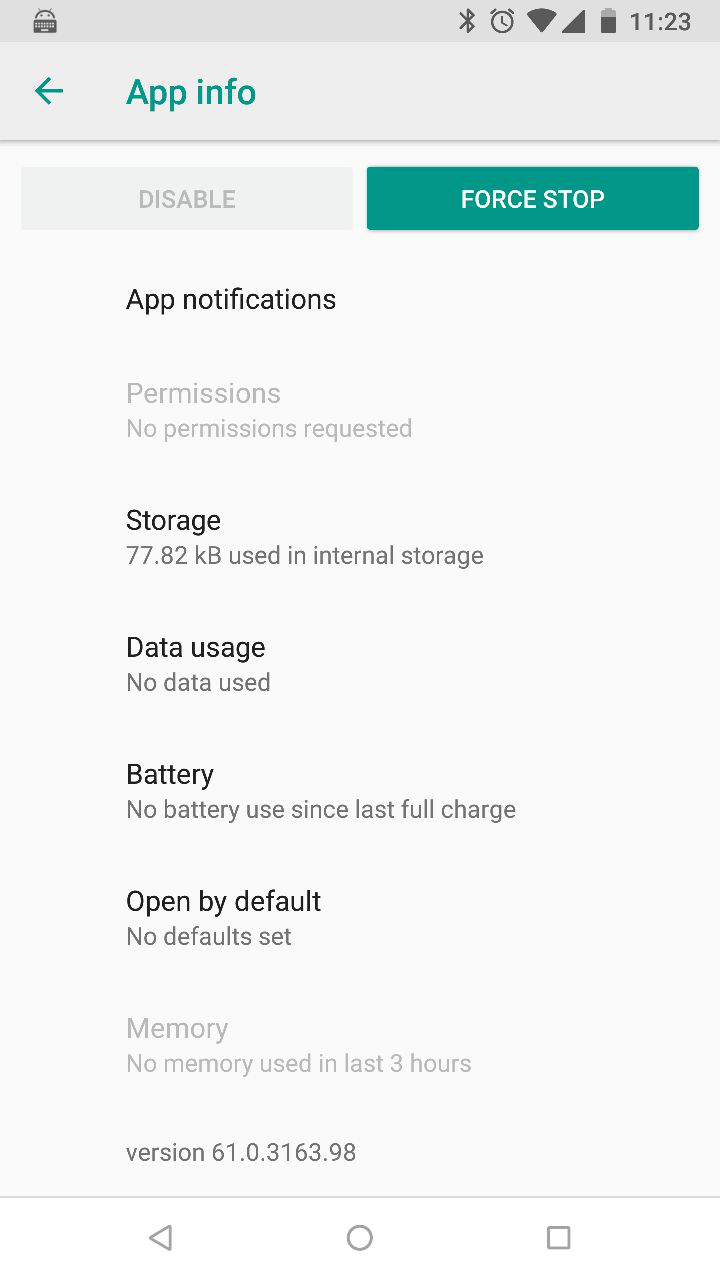The height and width of the screenshot is (1280, 720).
Task: Tap the alarm clock status bar icon
Action: [x=502, y=20]
